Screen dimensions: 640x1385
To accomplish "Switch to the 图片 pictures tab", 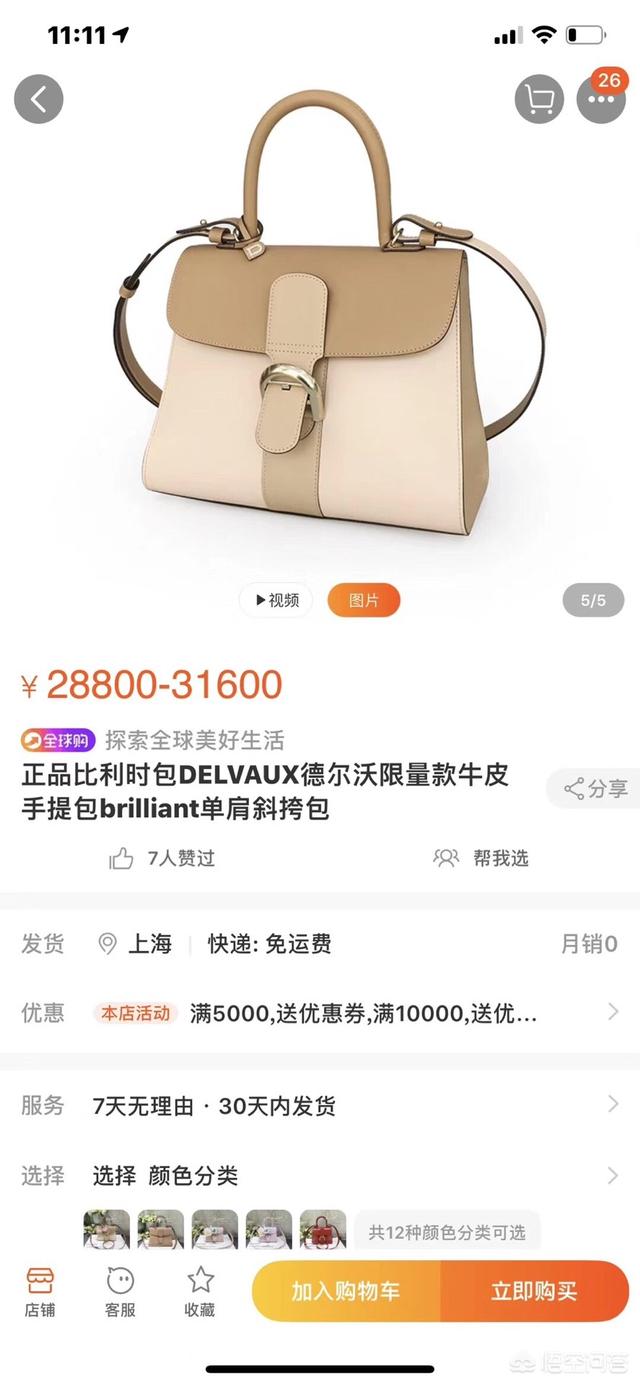I will pos(364,600).
